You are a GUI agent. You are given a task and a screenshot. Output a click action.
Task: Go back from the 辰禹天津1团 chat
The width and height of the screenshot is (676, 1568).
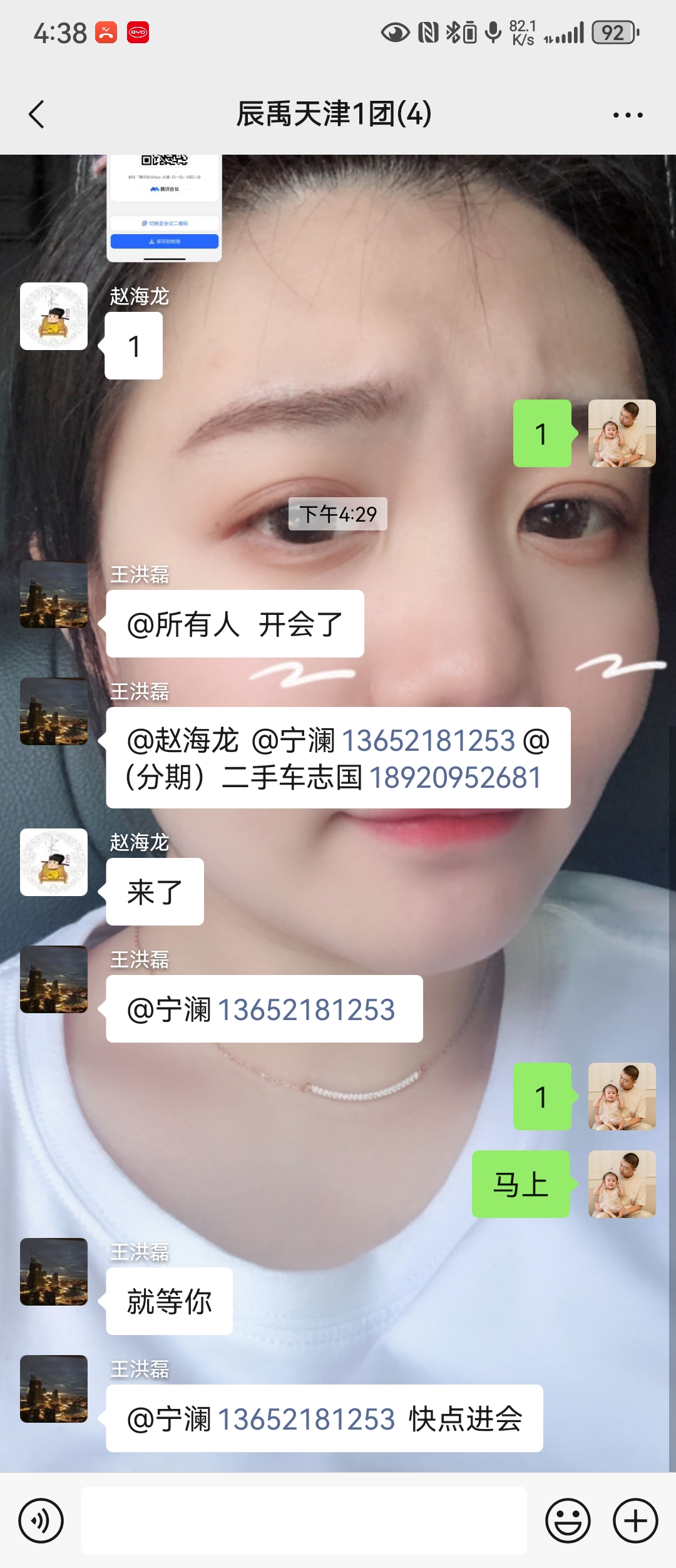click(x=37, y=115)
